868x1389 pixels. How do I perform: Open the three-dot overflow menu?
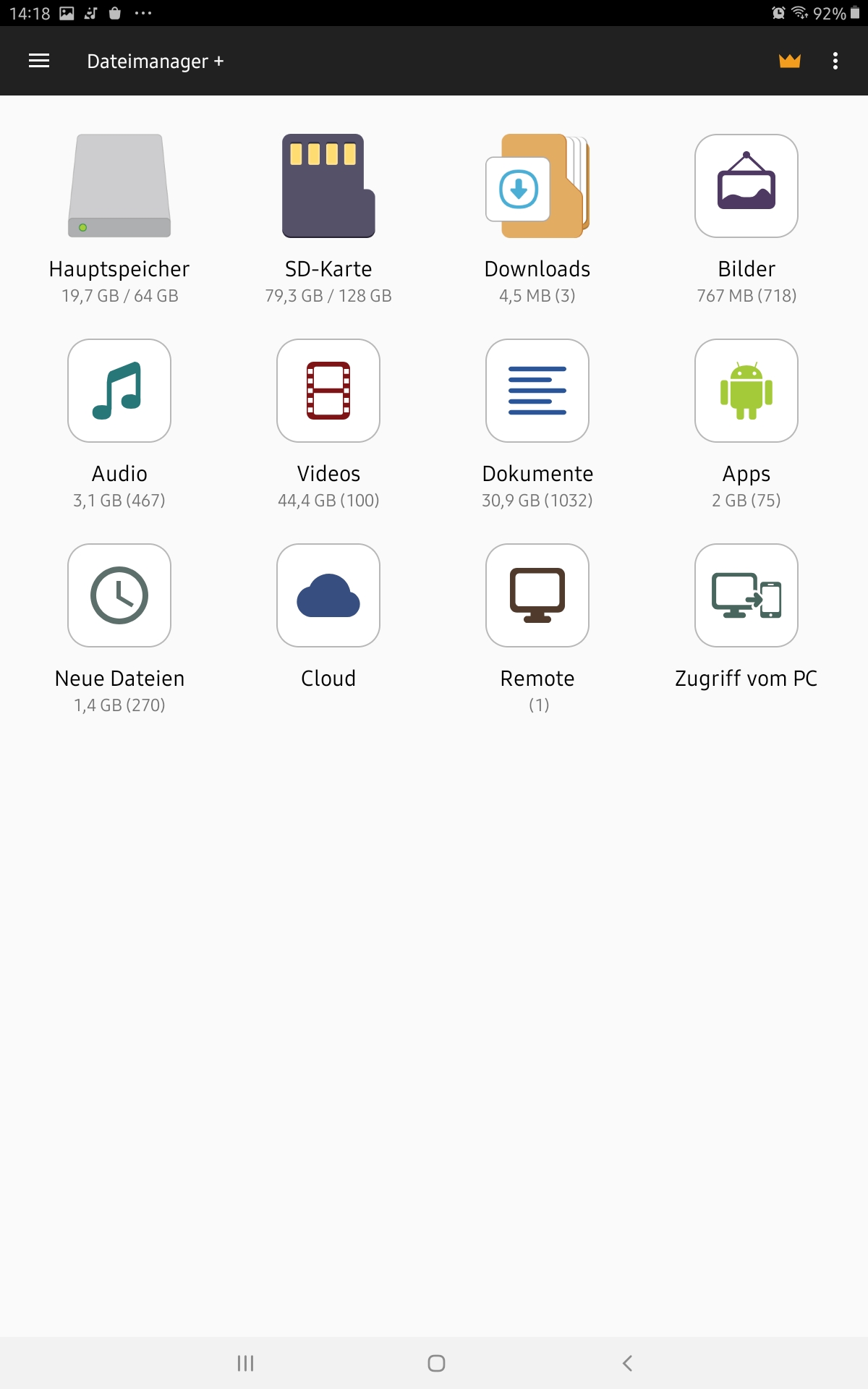coord(835,61)
